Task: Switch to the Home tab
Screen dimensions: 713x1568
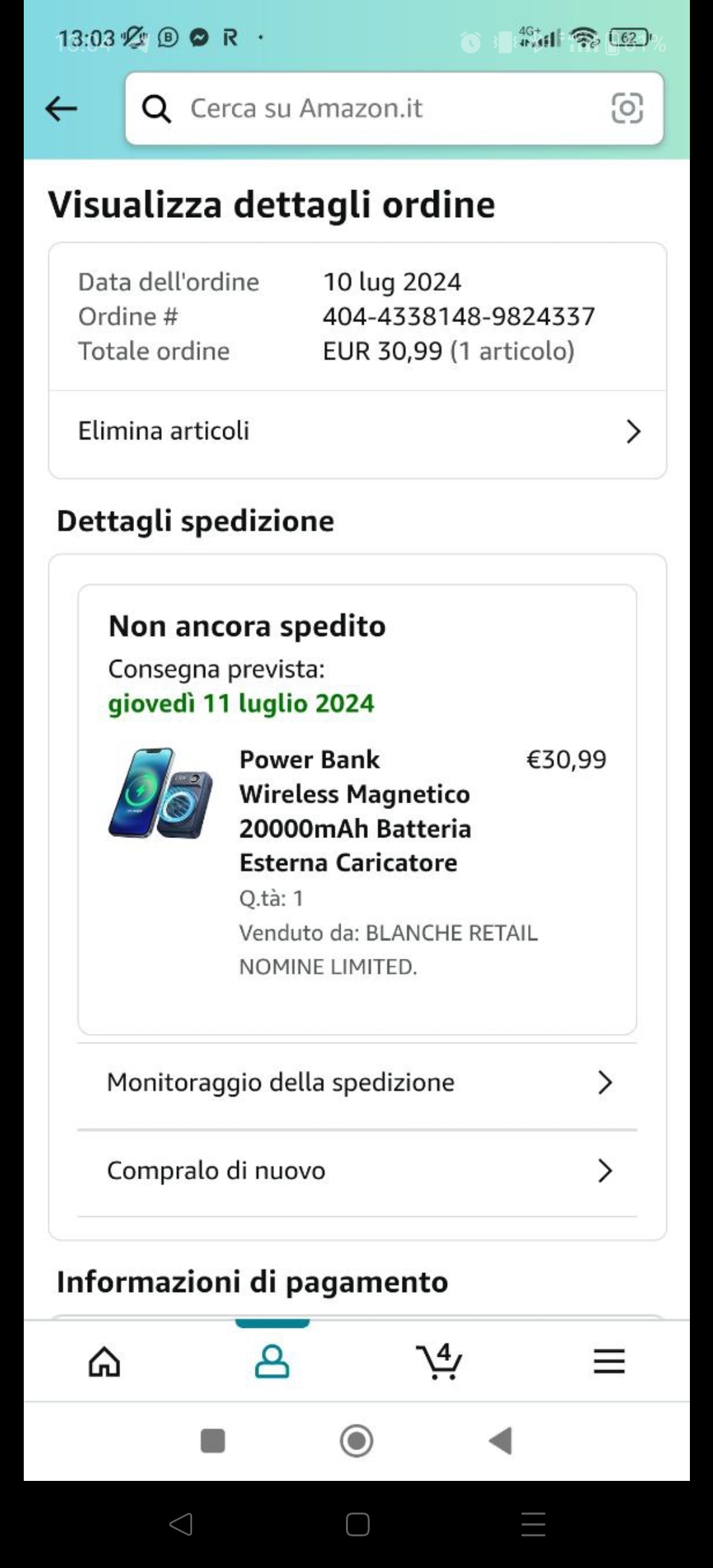Action: (104, 1361)
